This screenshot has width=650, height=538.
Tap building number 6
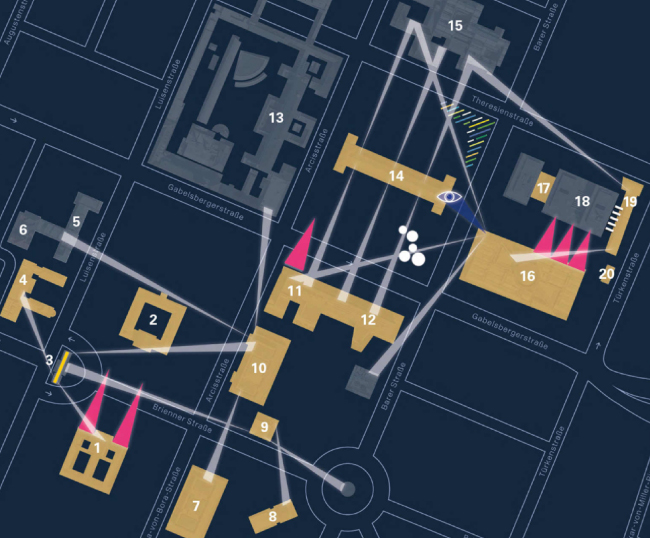pos(22,230)
